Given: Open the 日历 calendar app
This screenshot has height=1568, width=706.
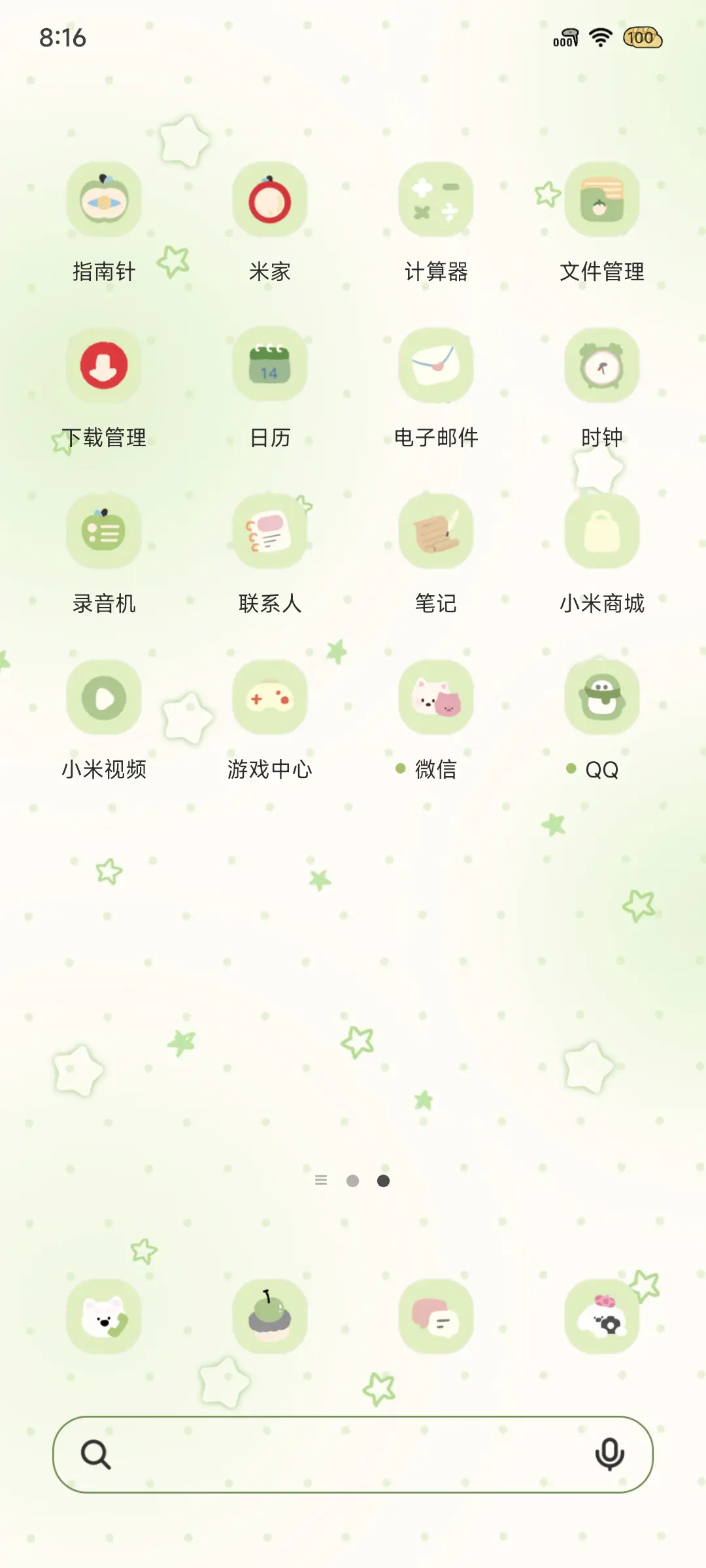Looking at the screenshot, I should click(x=270, y=365).
